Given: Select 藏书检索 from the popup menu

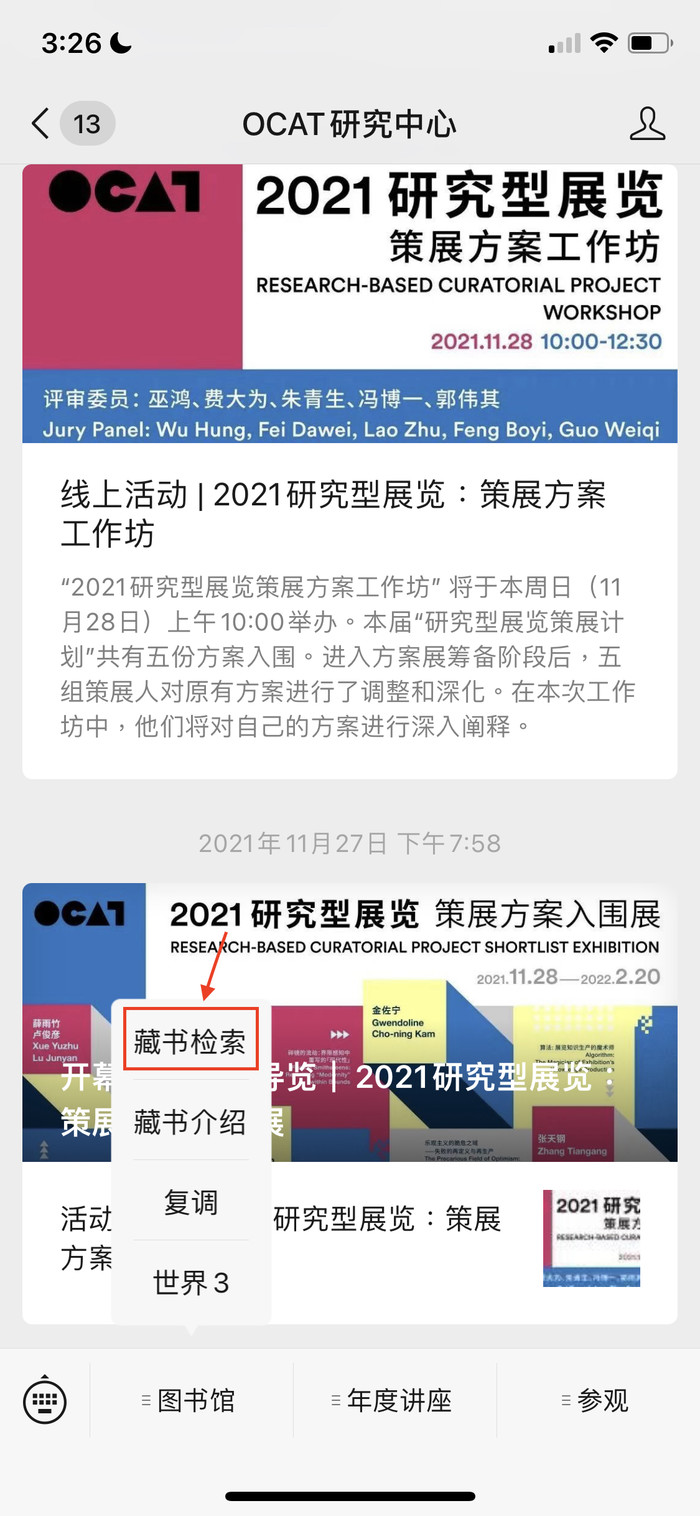Looking at the screenshot, I should tap(190, 1042).
